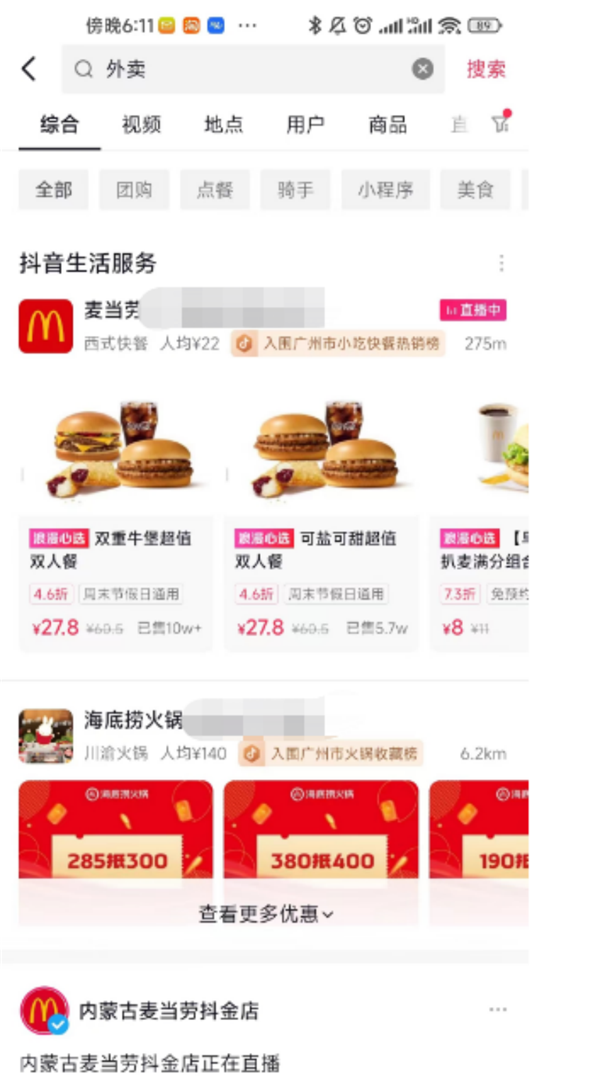Tap the search box containing 外卖
600x1079 pixels.
point(240,69)
